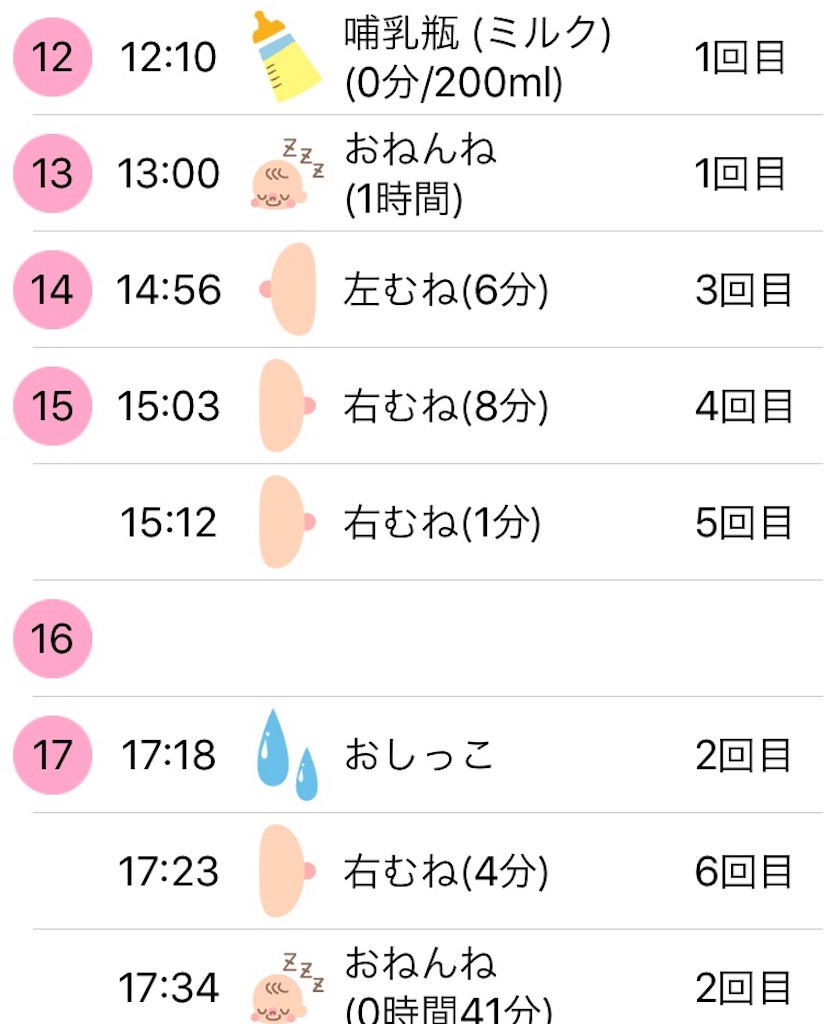Image resolution: width=824 pixels, height=1024 pixels.
Task: Open the 14:56 左むね(6分) entry
Action: tap(445, 290)
